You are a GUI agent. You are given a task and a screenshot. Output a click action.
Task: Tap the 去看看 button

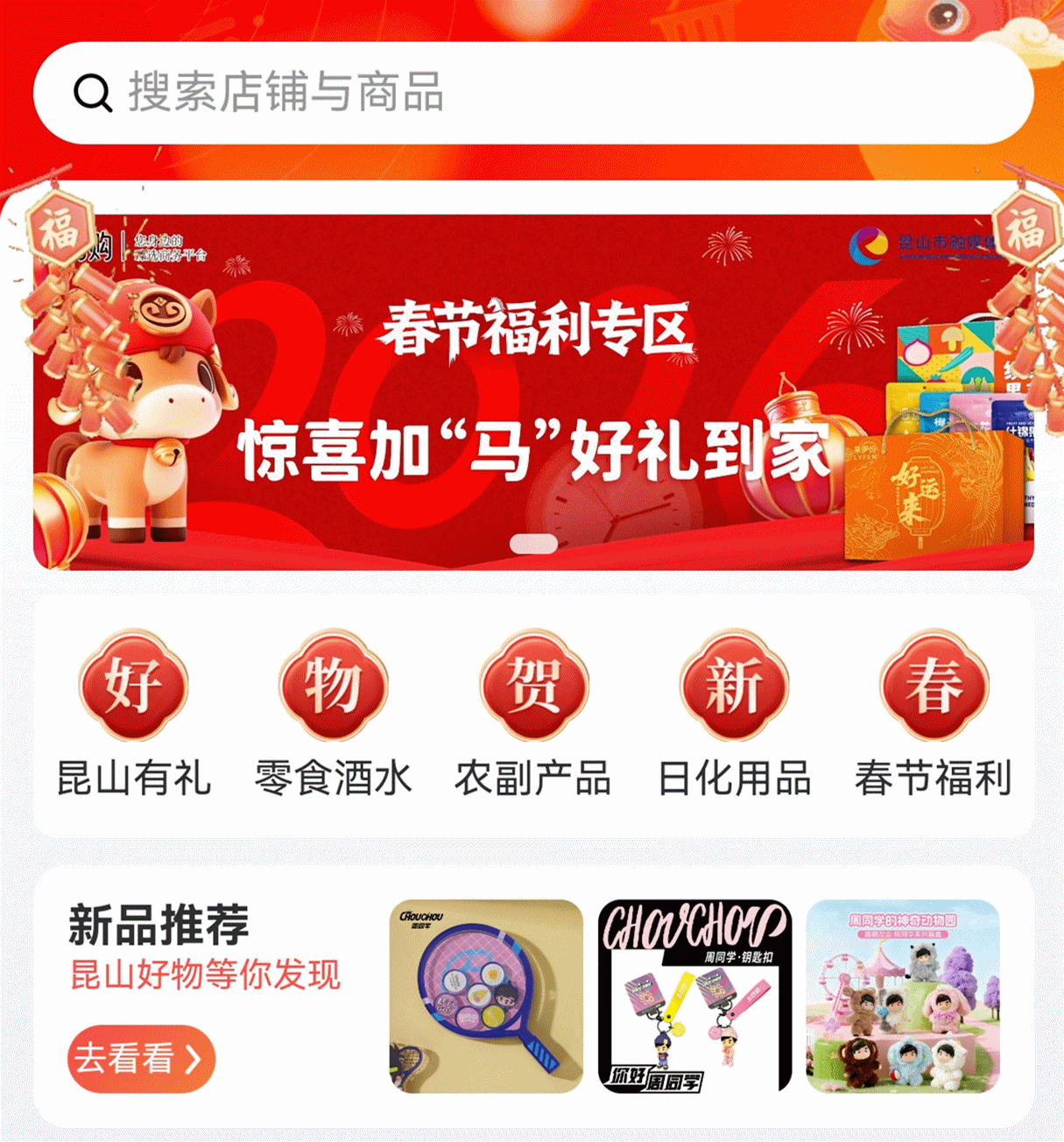[141, 1059]
